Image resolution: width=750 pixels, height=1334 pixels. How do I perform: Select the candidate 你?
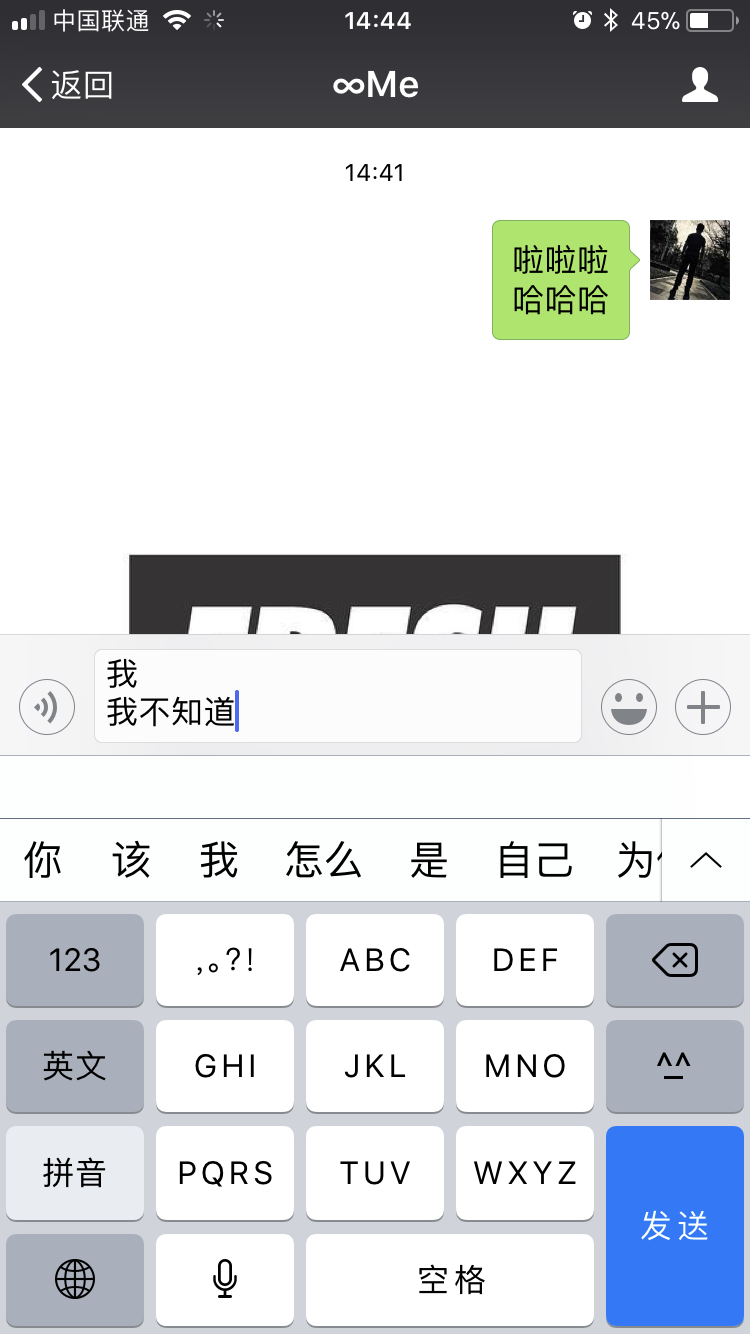click(x=43, y=860)
